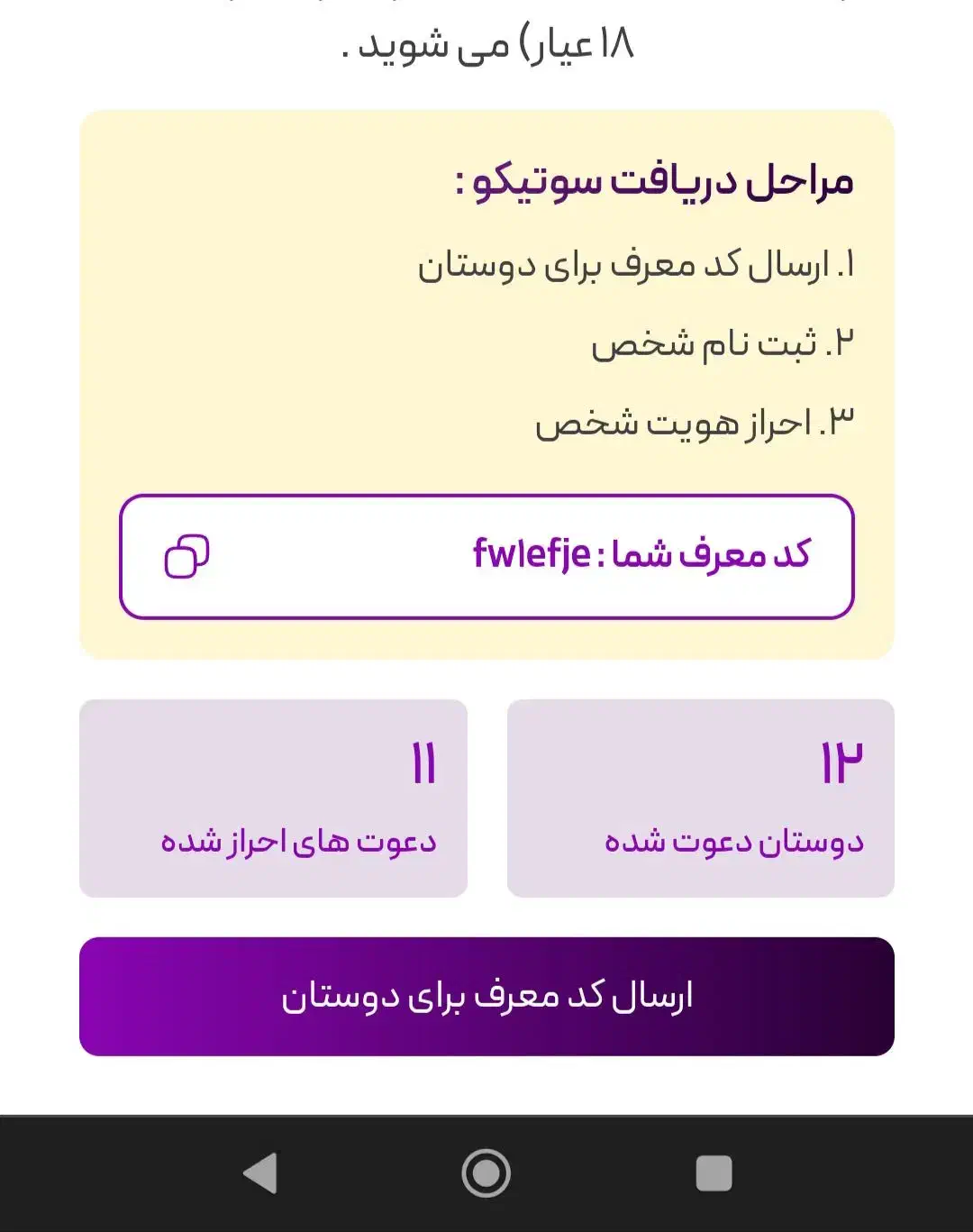
Task: Select step three 'احراز هویت شخص'
Action: pos(695,421)
